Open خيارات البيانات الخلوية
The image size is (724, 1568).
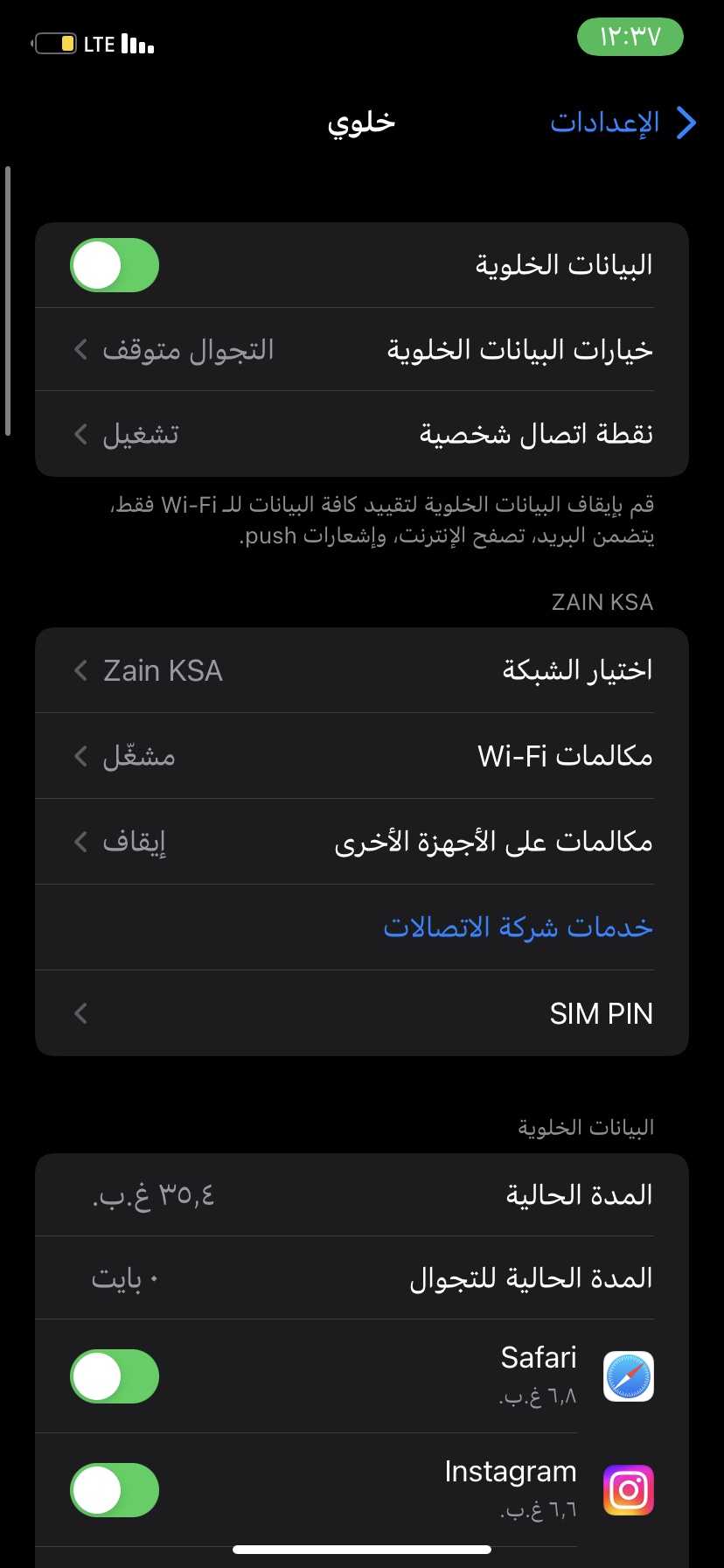[362, 350]
